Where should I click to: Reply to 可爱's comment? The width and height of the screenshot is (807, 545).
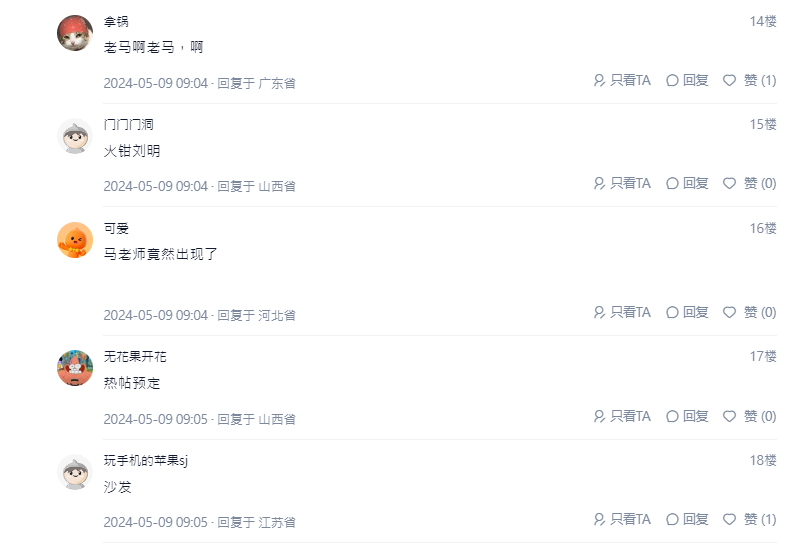tap(687, 312)
